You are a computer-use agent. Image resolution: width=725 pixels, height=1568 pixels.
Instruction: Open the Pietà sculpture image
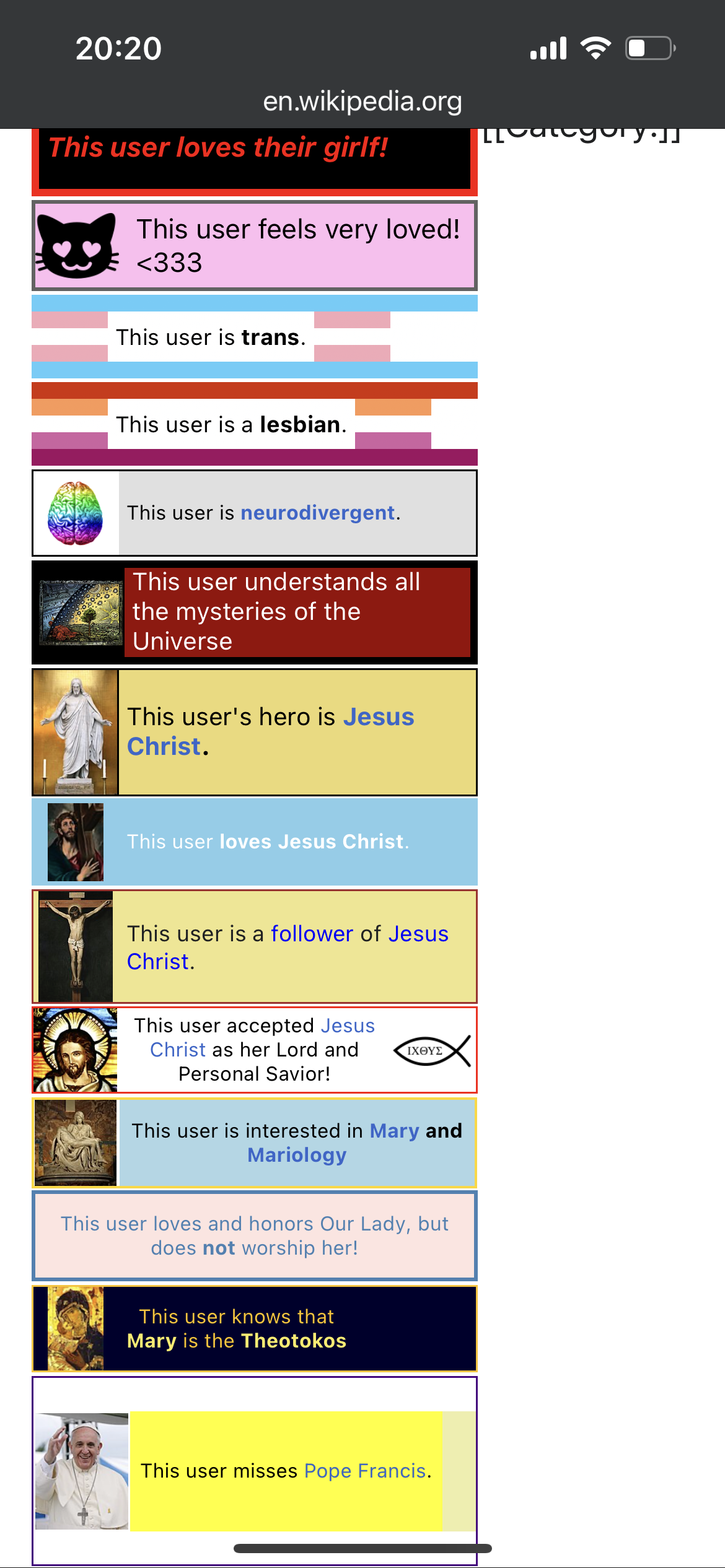click(76, 1143)
